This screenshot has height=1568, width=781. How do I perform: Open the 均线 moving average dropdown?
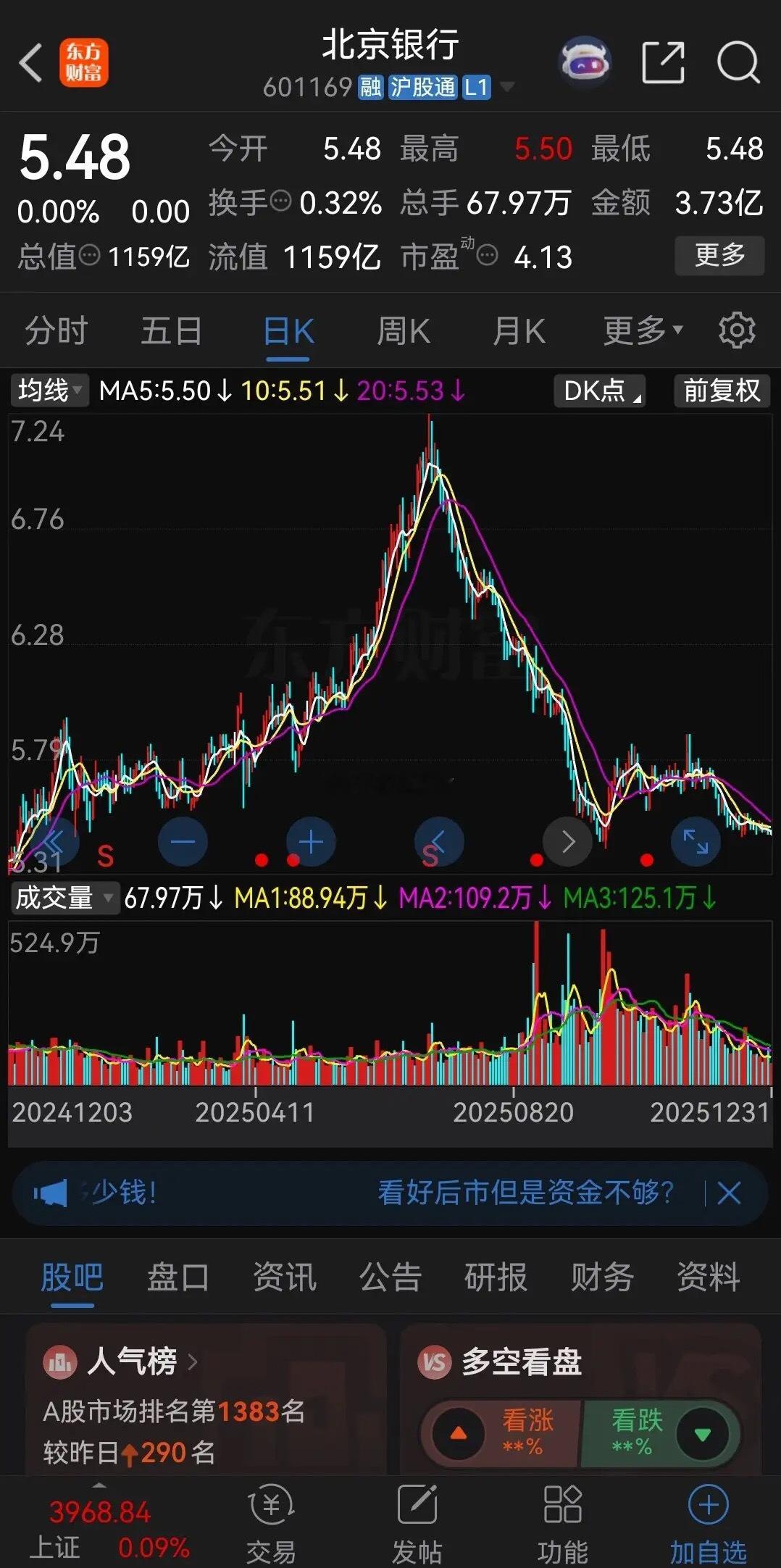pos(47,391)
